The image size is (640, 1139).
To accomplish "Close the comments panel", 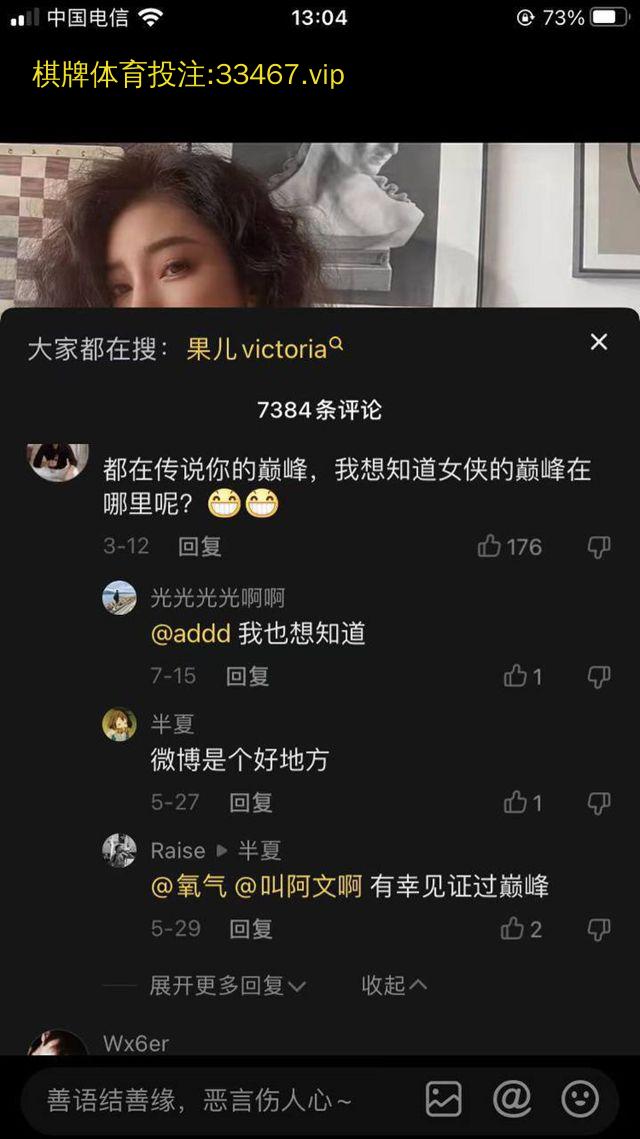I will (598, 342).
